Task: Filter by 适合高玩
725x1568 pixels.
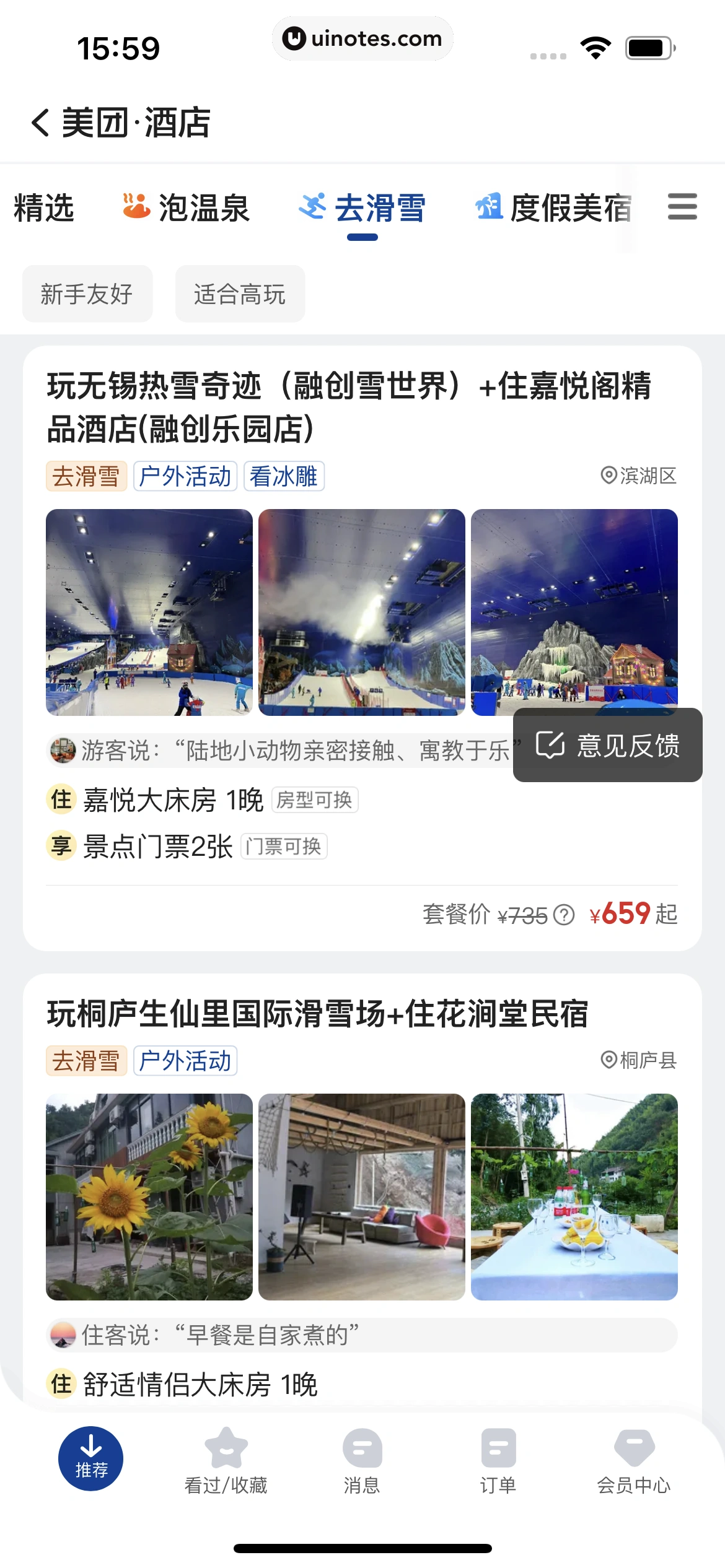Action: click(240, 294)
